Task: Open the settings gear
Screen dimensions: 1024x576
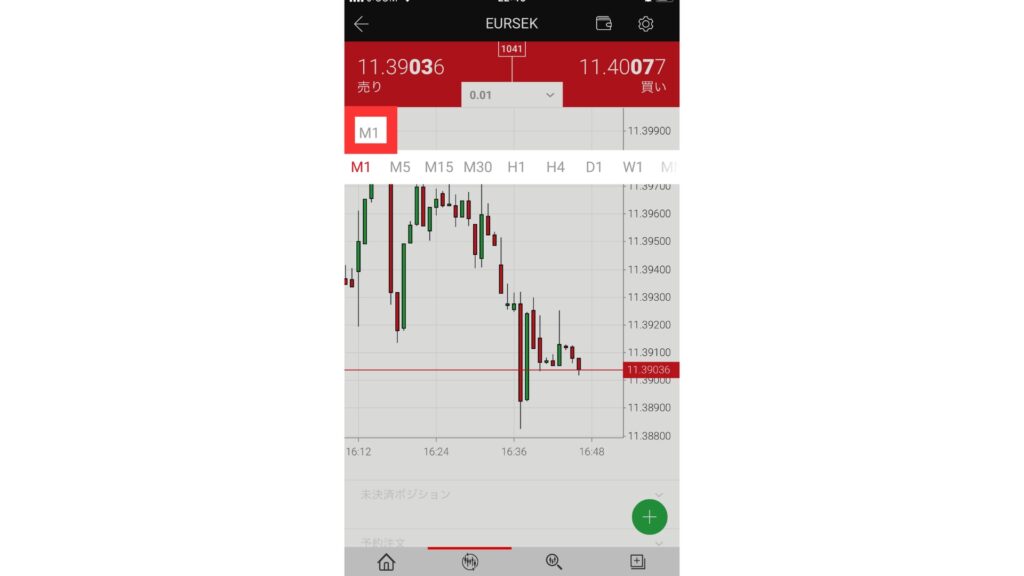Action: [646, 24]
